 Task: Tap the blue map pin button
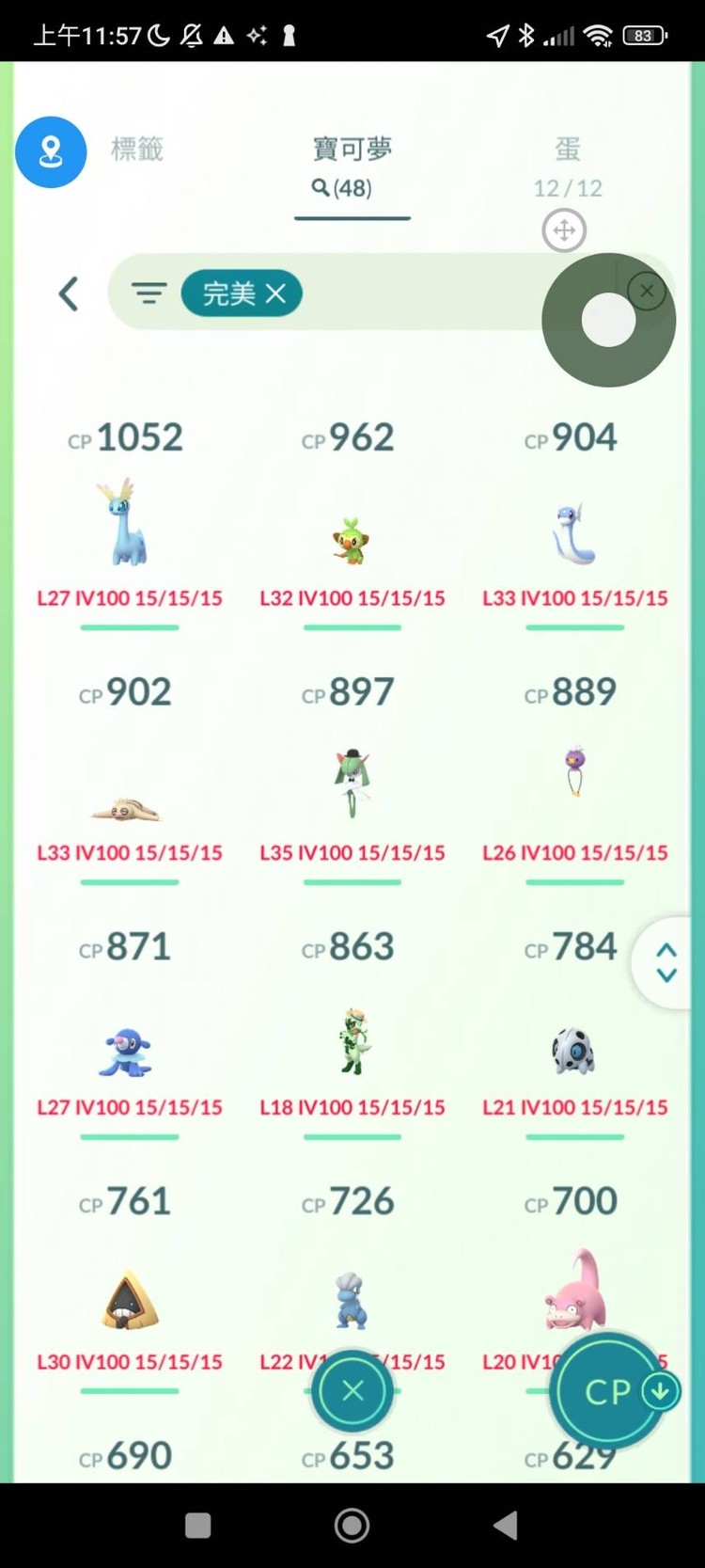click(x=51, y=152)
